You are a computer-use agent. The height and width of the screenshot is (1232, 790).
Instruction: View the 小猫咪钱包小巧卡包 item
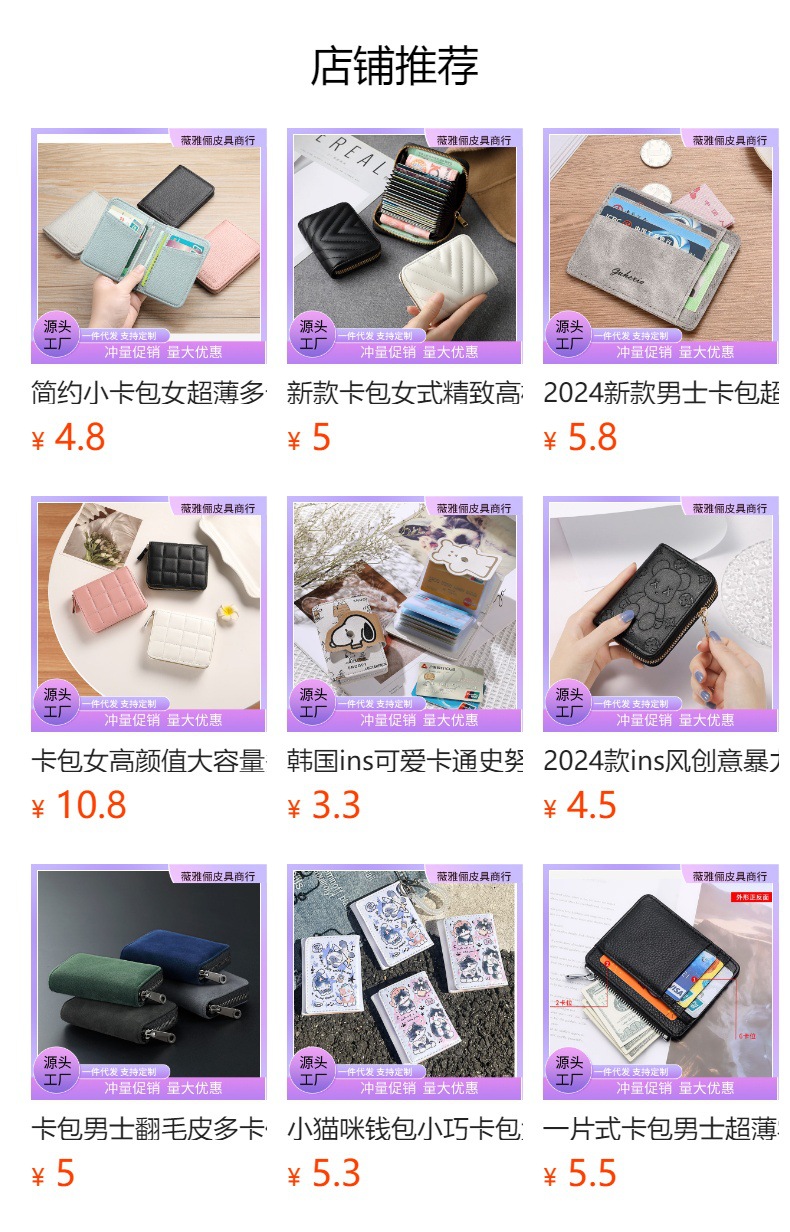click(404, 982)
